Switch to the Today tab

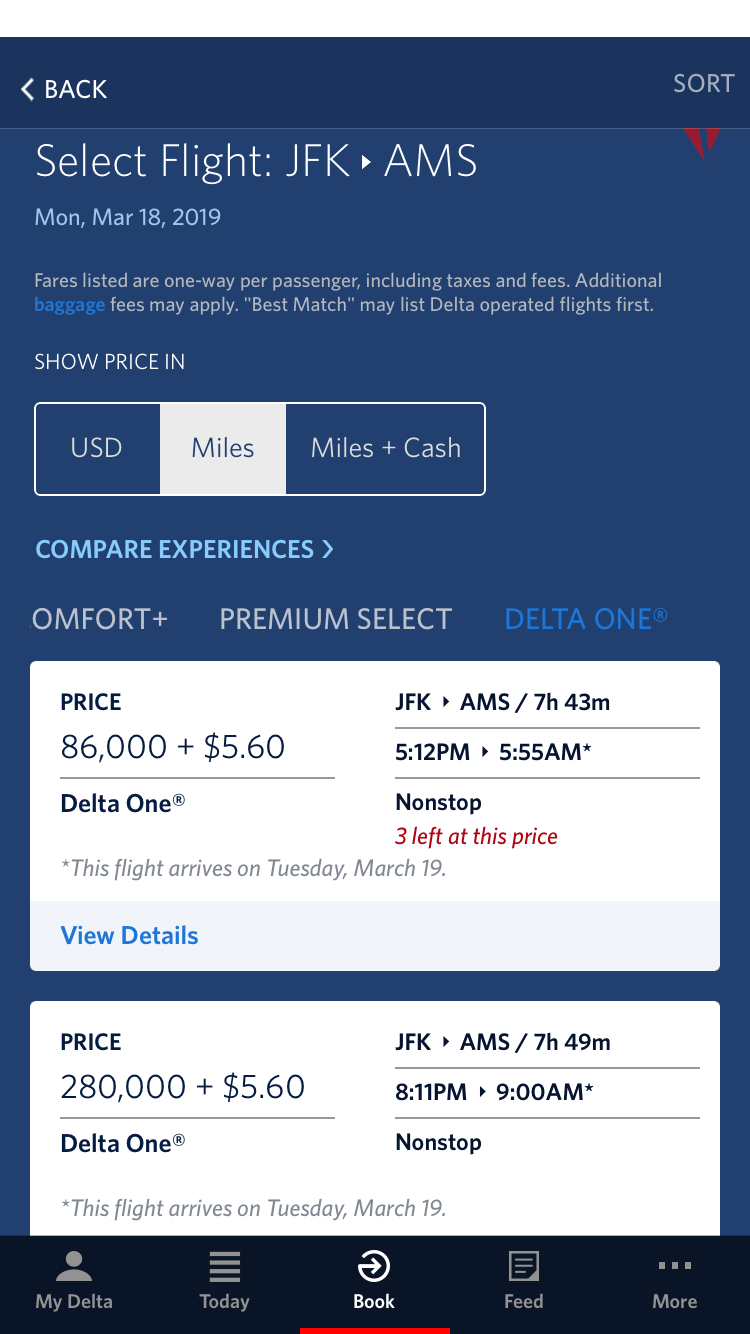[x=224, y=1280]
